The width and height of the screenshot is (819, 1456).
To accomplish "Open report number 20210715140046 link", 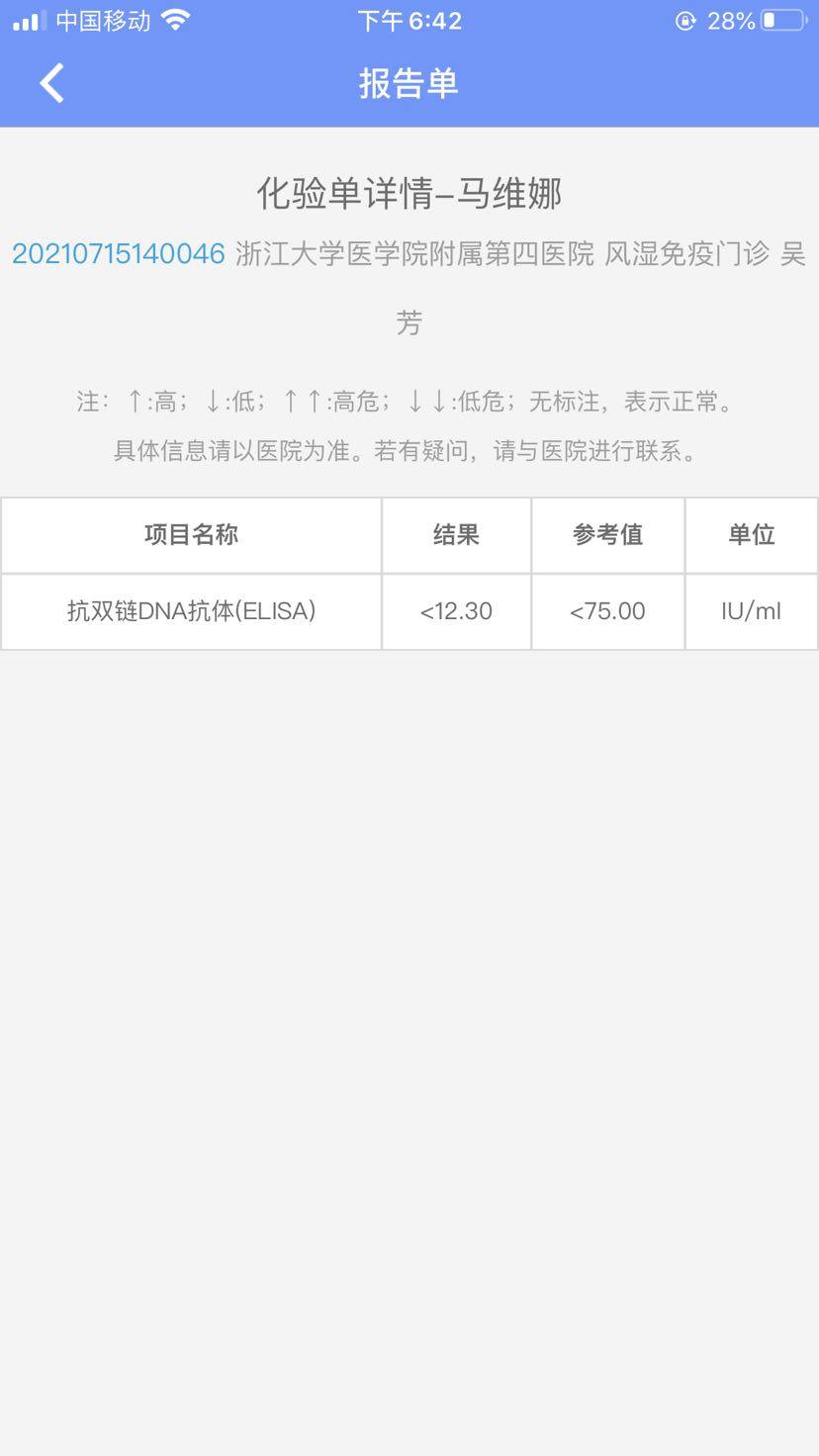I will [119, 254].
